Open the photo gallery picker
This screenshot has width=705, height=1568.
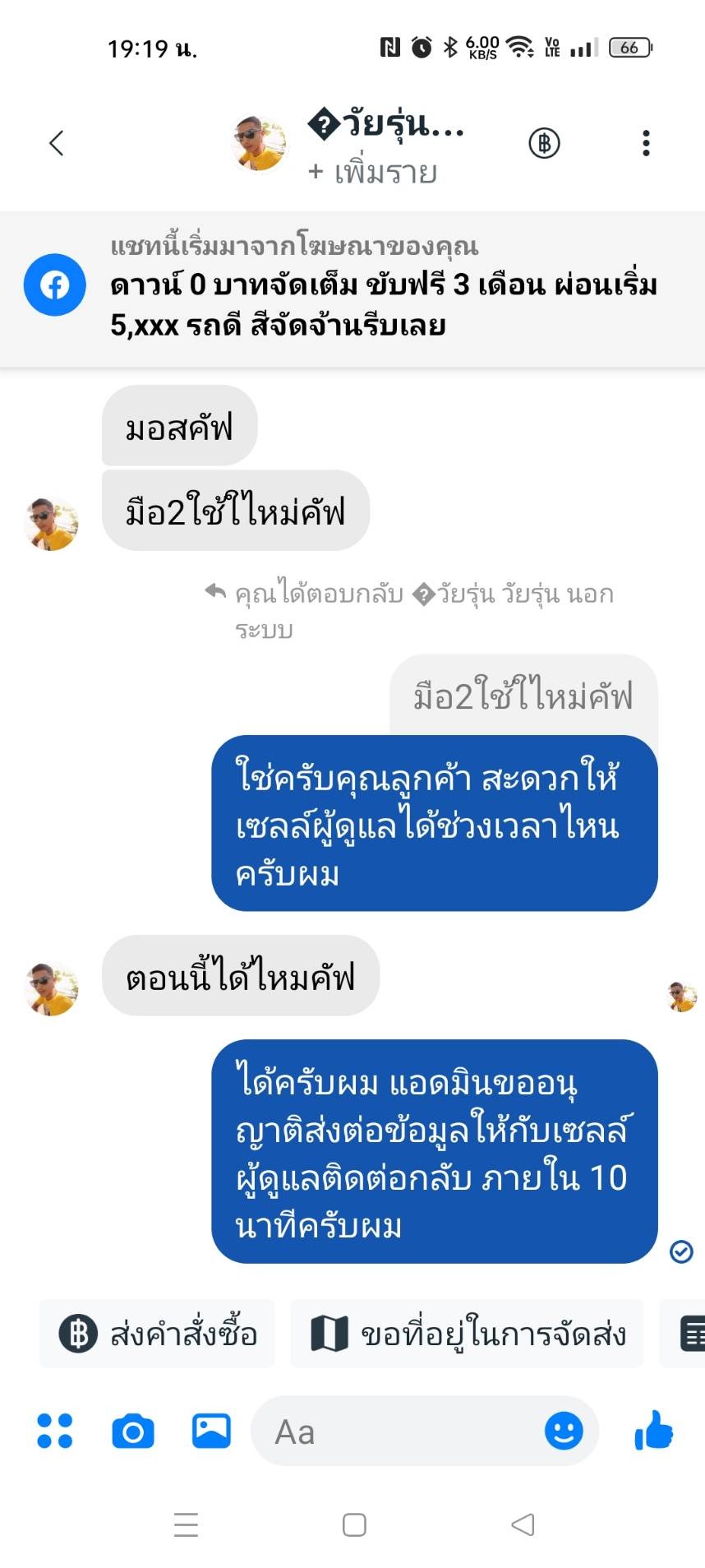point(211,1432)
